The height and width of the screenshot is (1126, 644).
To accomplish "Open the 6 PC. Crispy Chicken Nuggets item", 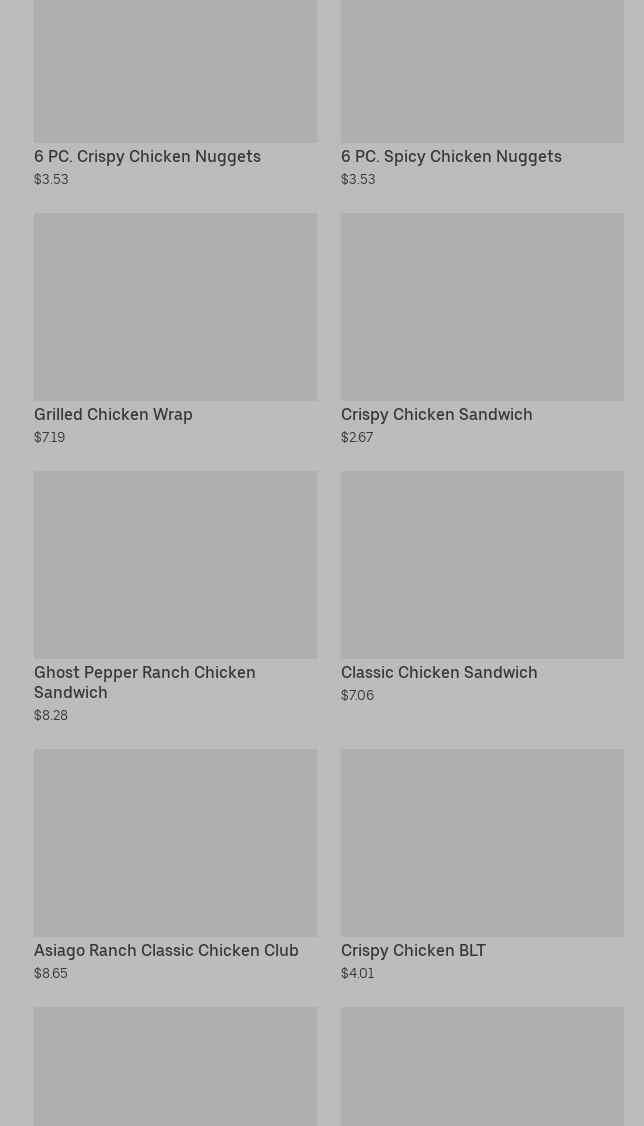I will click(175, 93).
